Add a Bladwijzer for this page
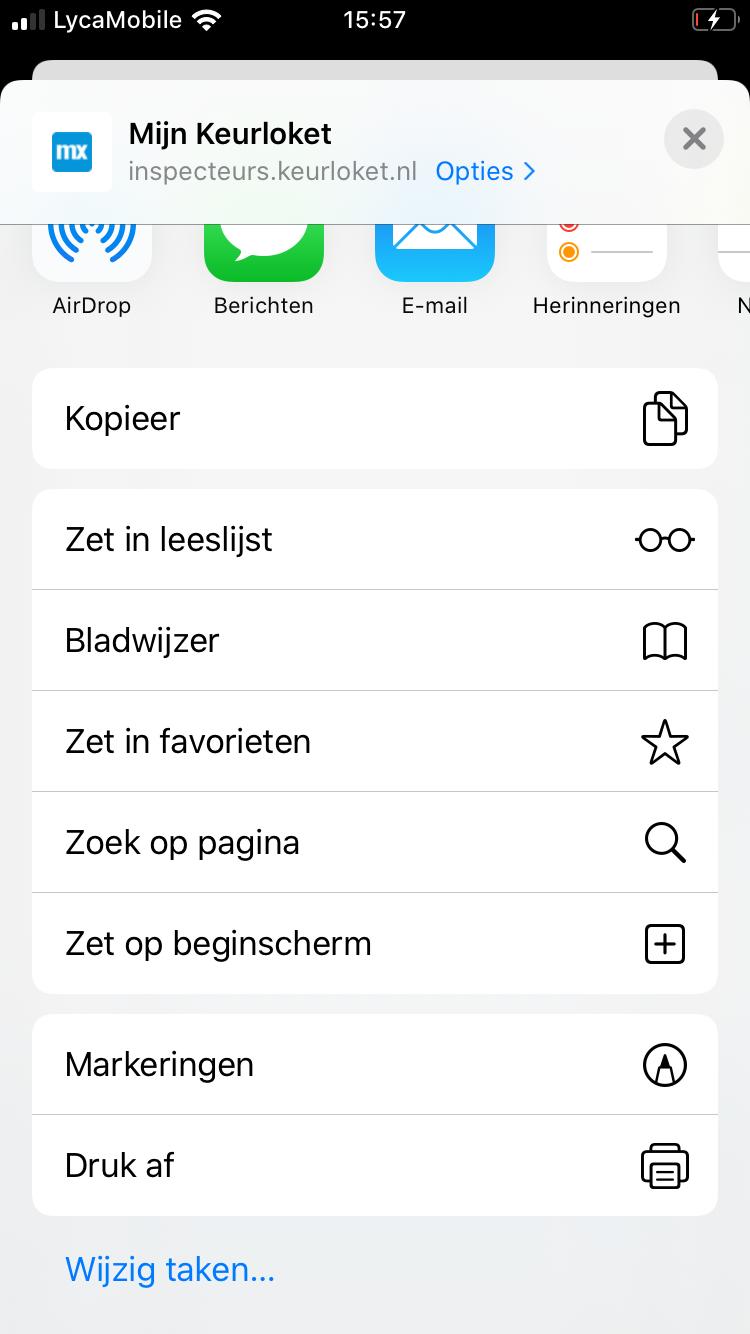The image size is (750, 1334). [x=375, y=640]
